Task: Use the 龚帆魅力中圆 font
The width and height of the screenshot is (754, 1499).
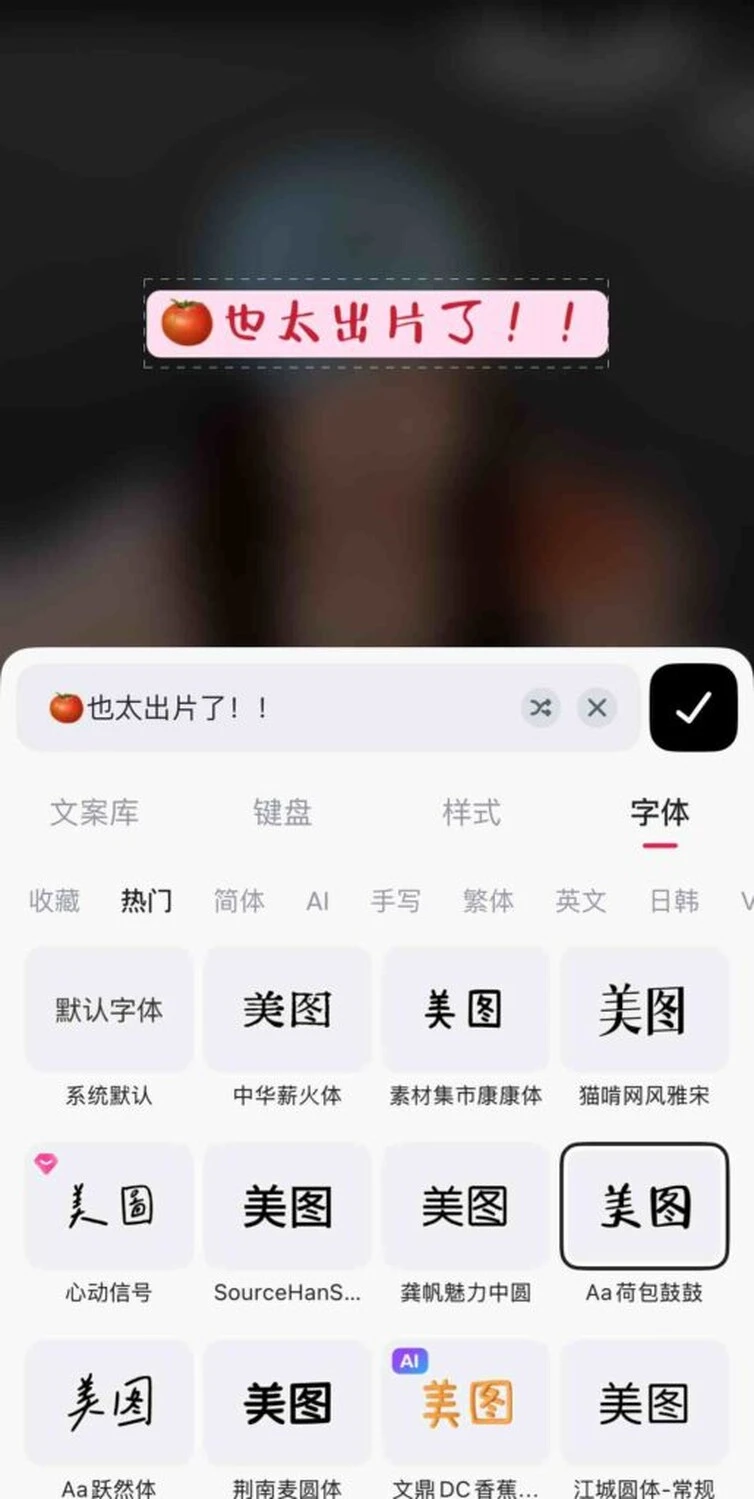Action: (x=465, y=1206)
